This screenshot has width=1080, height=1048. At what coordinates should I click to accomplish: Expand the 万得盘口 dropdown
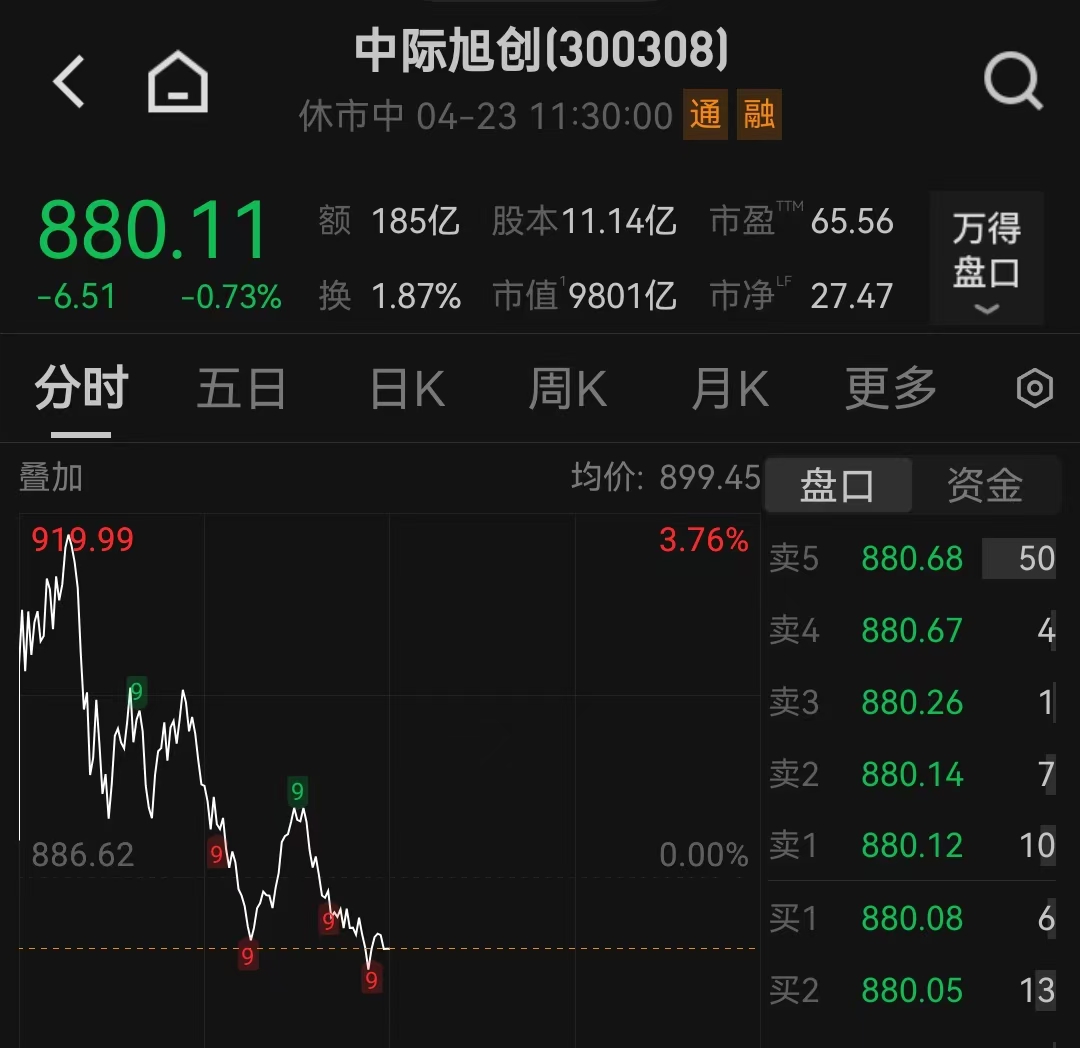point(986,259)
